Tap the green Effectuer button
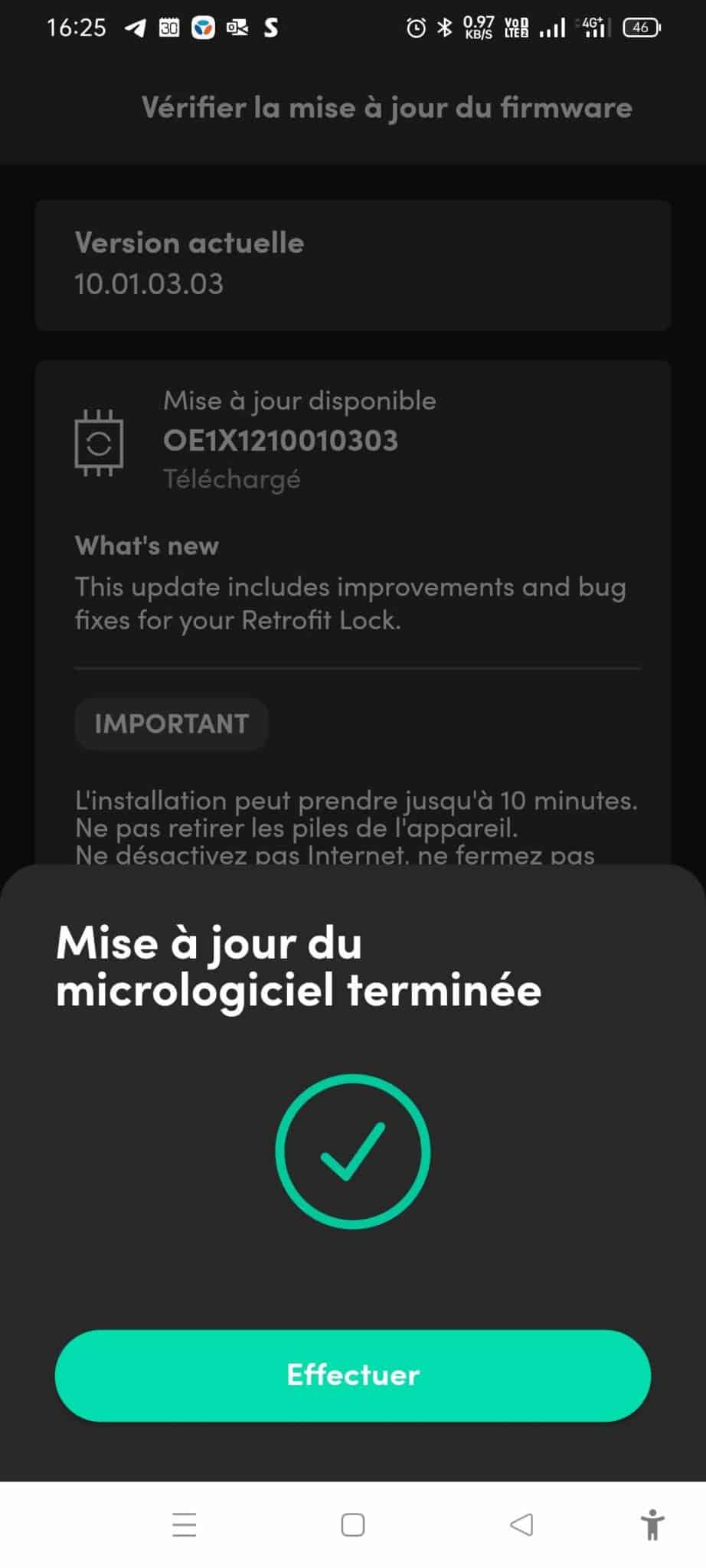This screenshot has height=1568, width=706. [x=352, y=1375]
